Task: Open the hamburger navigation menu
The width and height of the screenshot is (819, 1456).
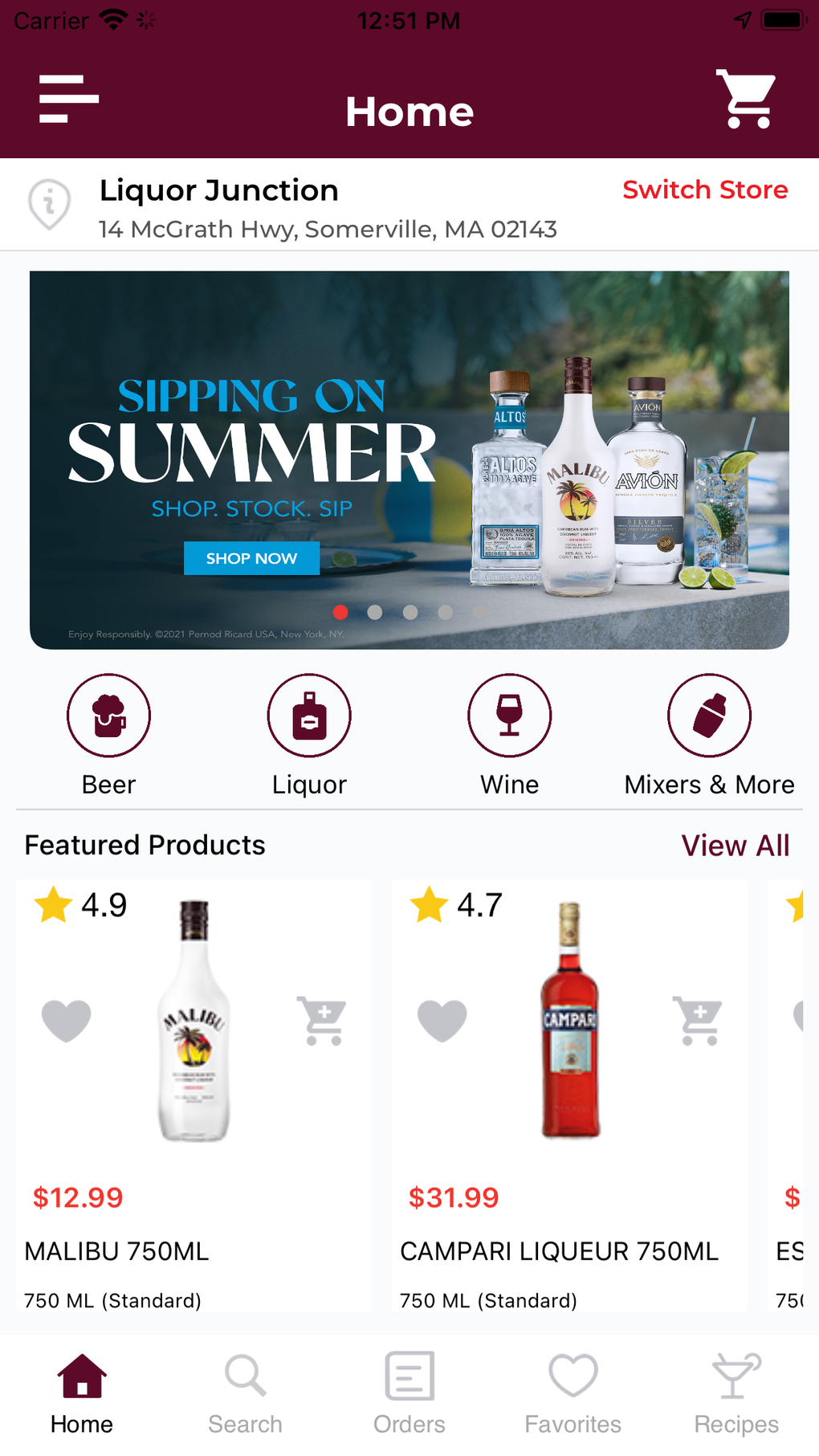Action: [68, 99]
